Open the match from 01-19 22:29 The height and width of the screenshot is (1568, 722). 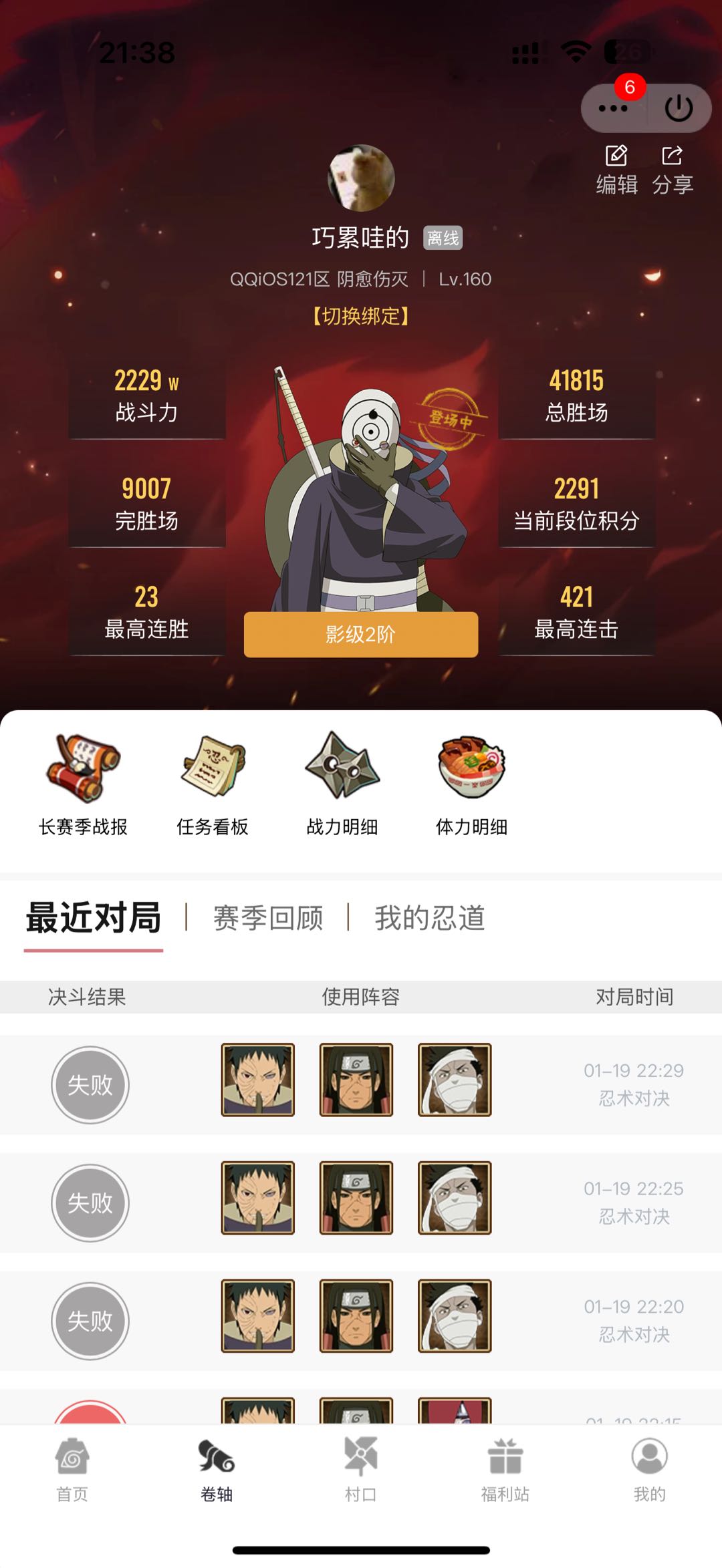pos(361,1084)
